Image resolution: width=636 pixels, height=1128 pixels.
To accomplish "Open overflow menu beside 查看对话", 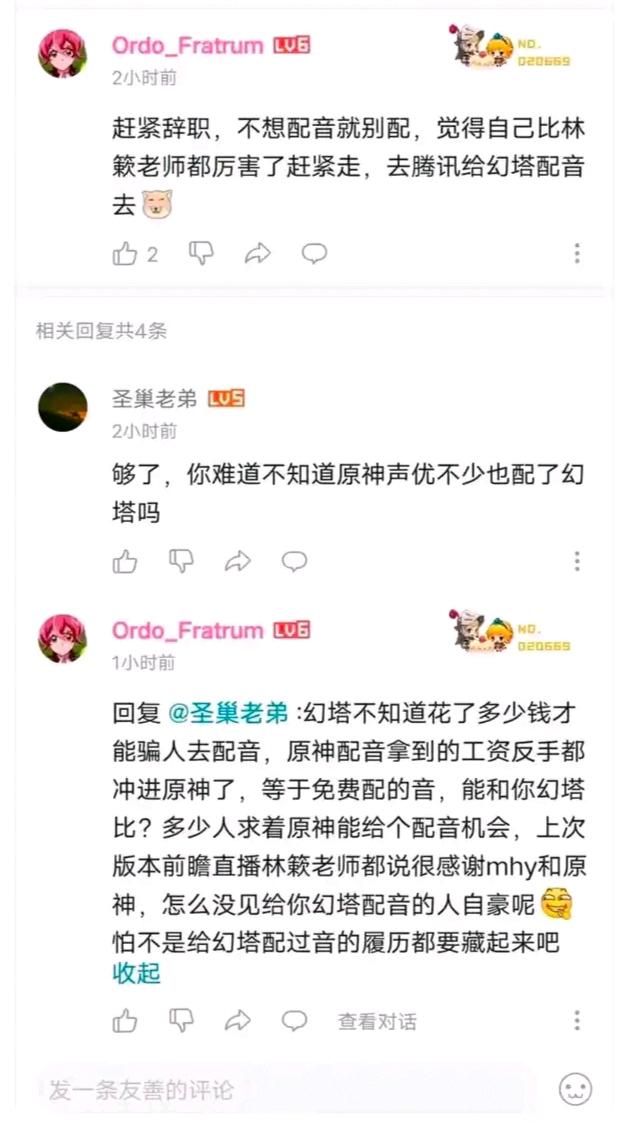I will pyautogui.click(x=577, y=1021).
